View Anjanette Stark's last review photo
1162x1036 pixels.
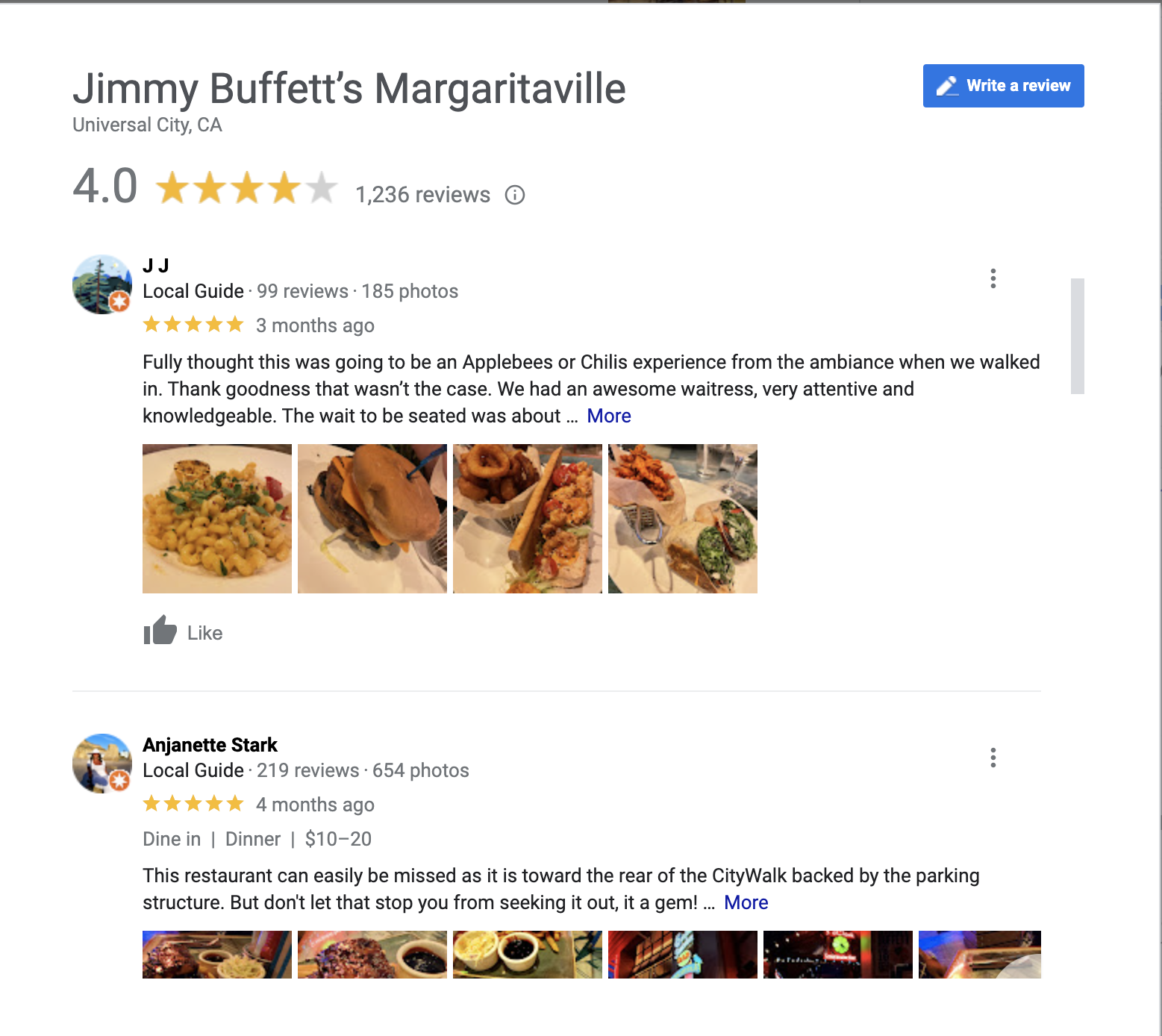[979, 954]
